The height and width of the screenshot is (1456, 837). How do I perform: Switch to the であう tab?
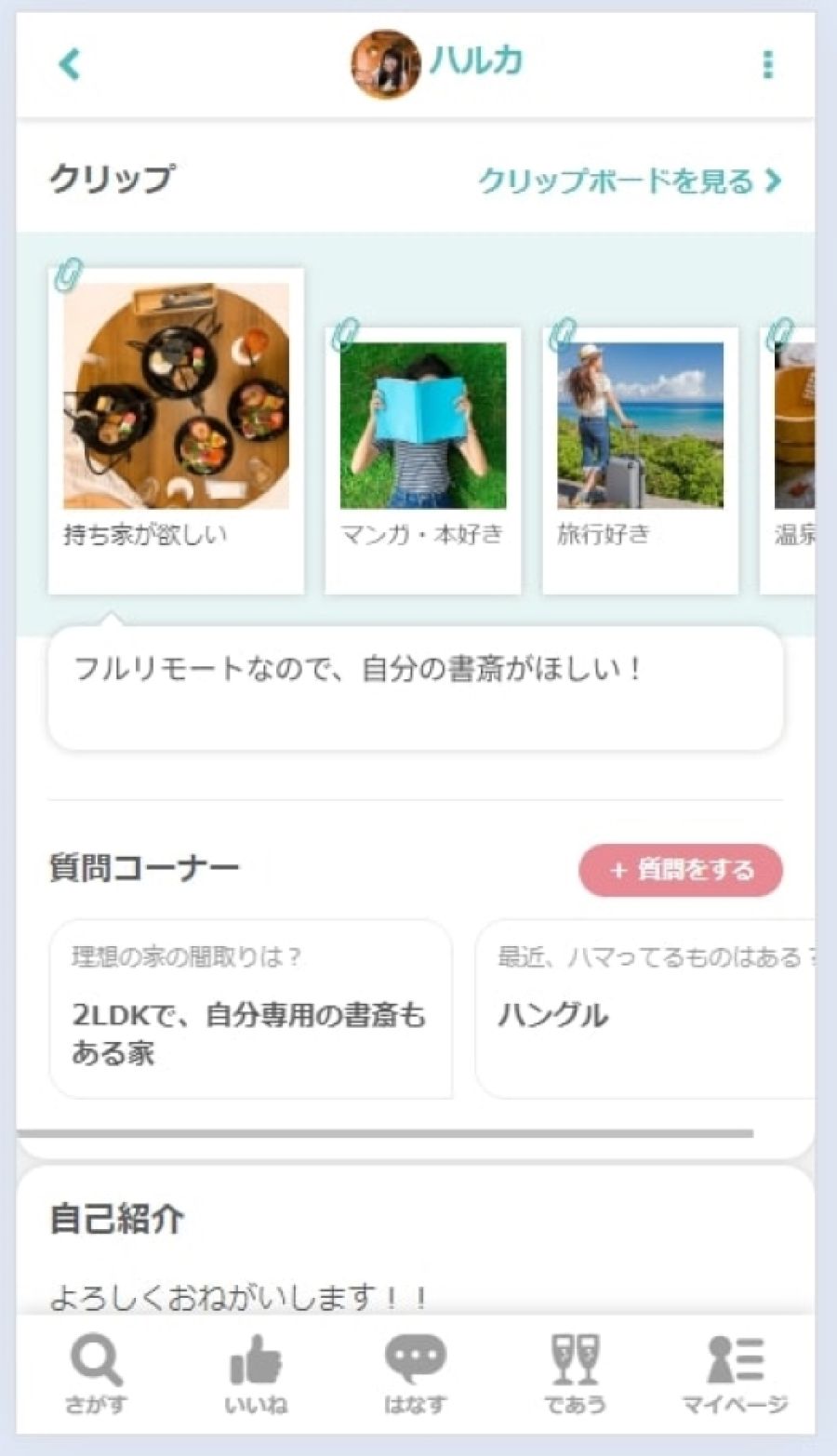pyautogui.click(x=575, y=1374)
